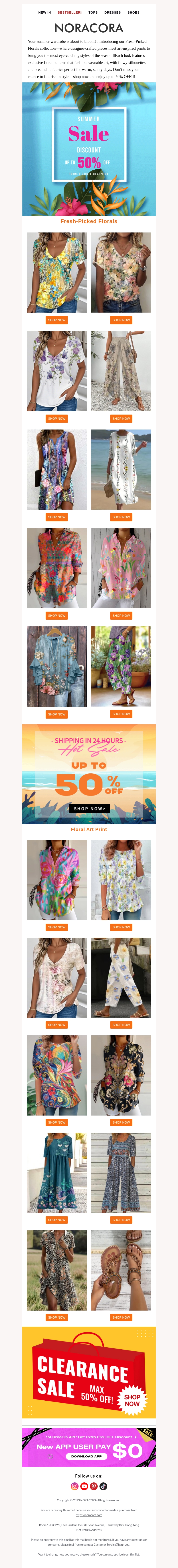Browse the SHOES category

click(x=133, y=12)
